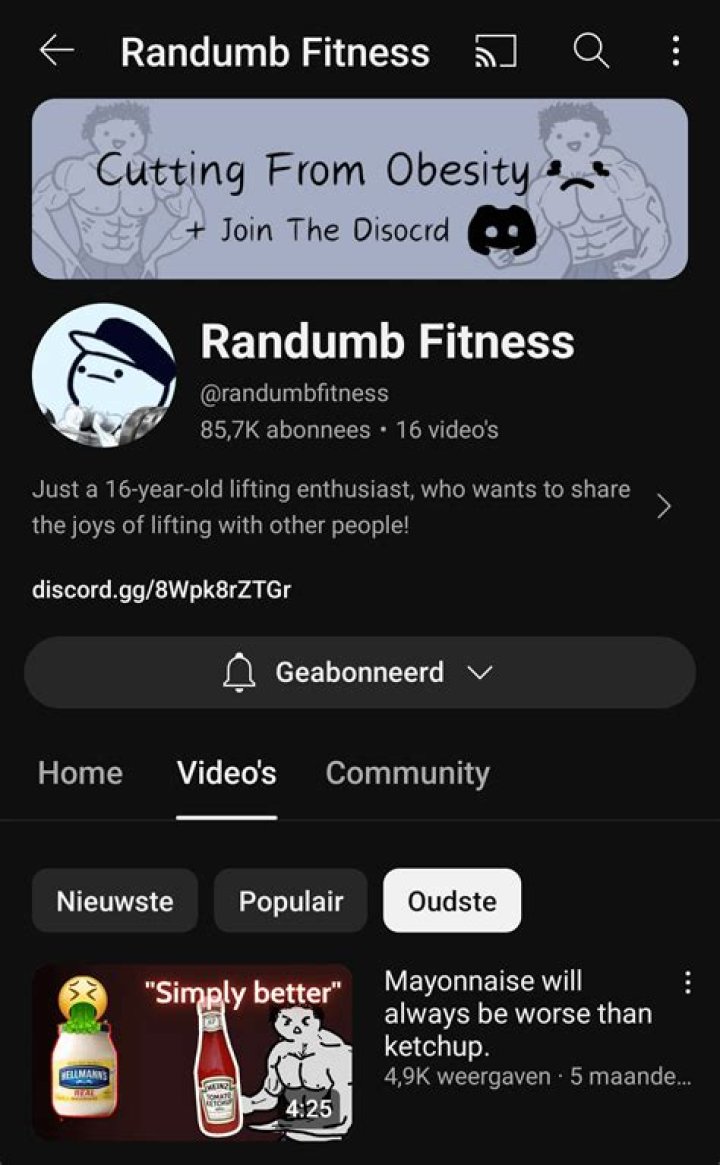The image size is (720, 1165).
Task: Open options menu on the mayonnaise video
Action: (687, 982)
